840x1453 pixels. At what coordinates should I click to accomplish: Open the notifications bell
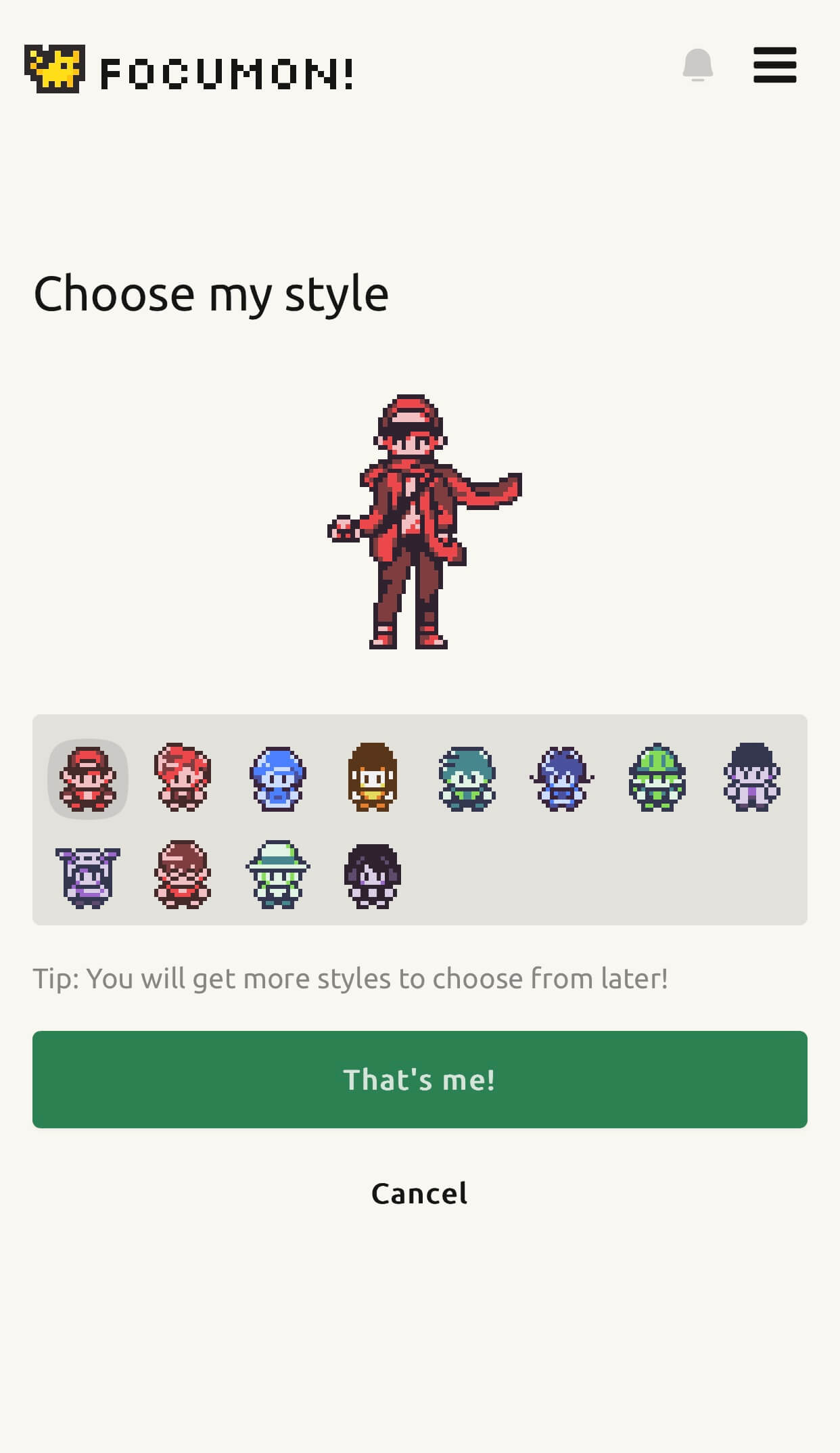[x=697, y=66]
